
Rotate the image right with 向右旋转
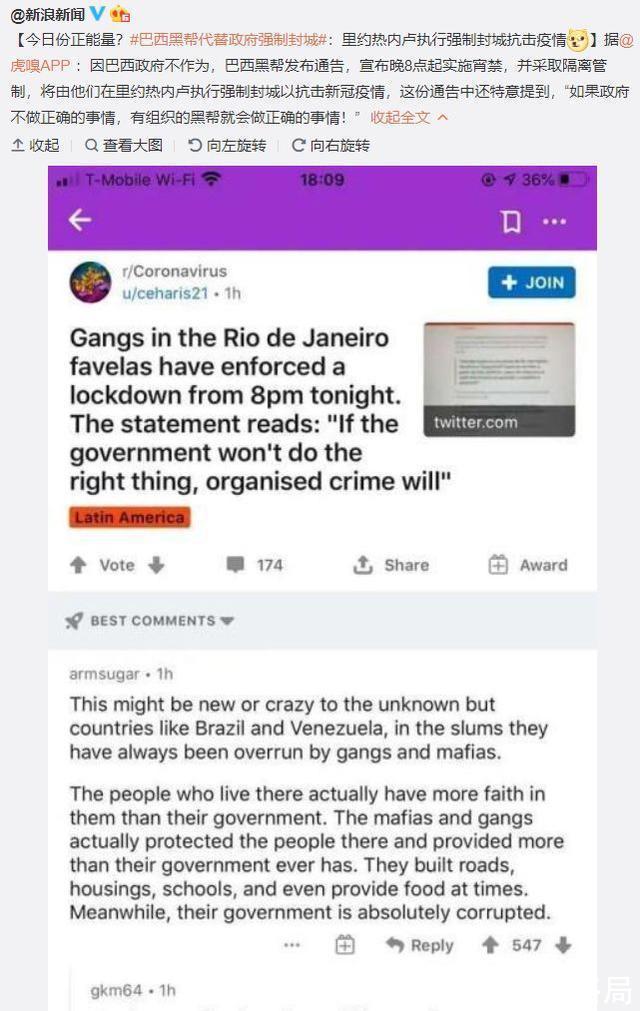[x=331, y=145]
